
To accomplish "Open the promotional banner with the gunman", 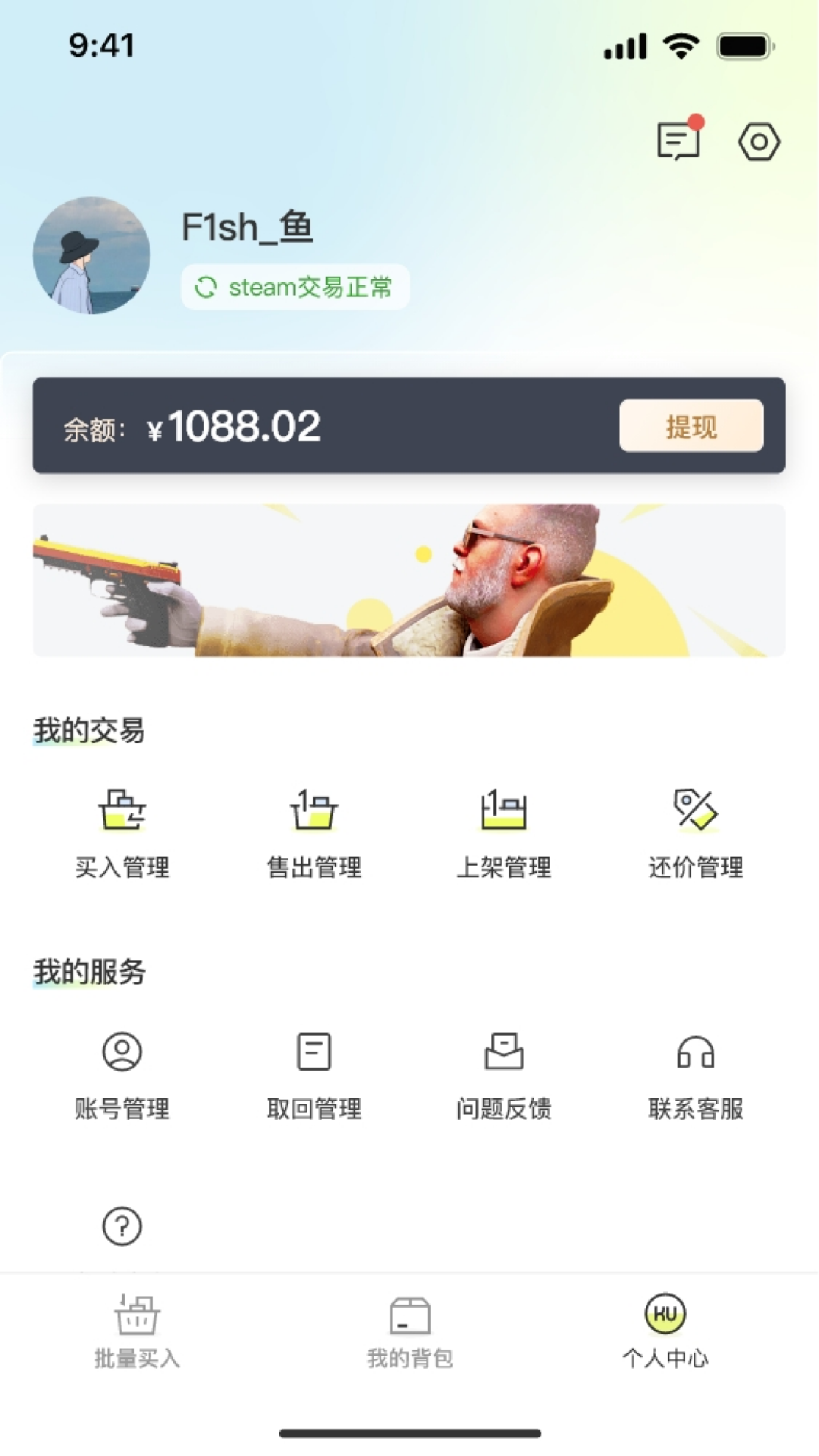I will (409, 580).
